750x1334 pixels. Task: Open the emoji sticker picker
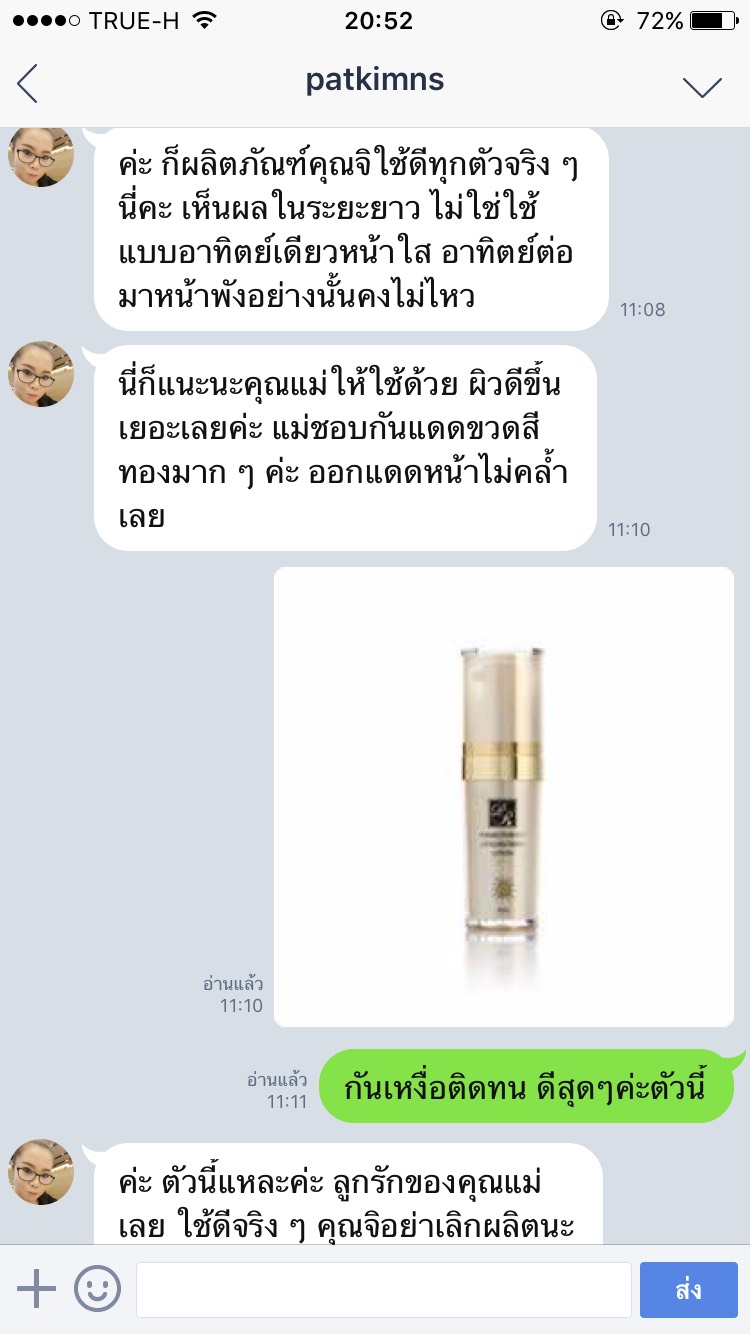(x=97, y=1289)
